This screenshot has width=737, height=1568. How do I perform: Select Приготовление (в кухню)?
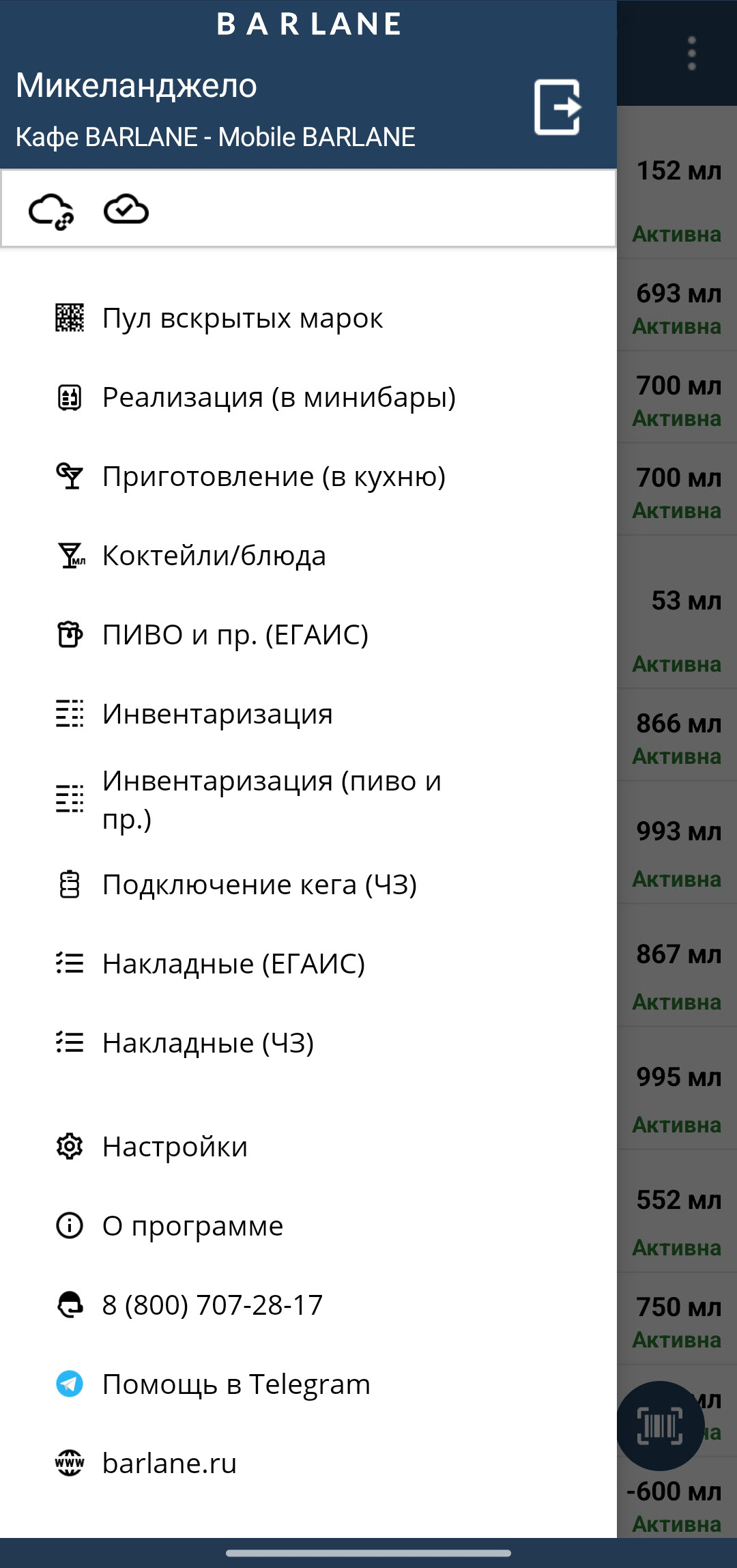click(273, 476)
